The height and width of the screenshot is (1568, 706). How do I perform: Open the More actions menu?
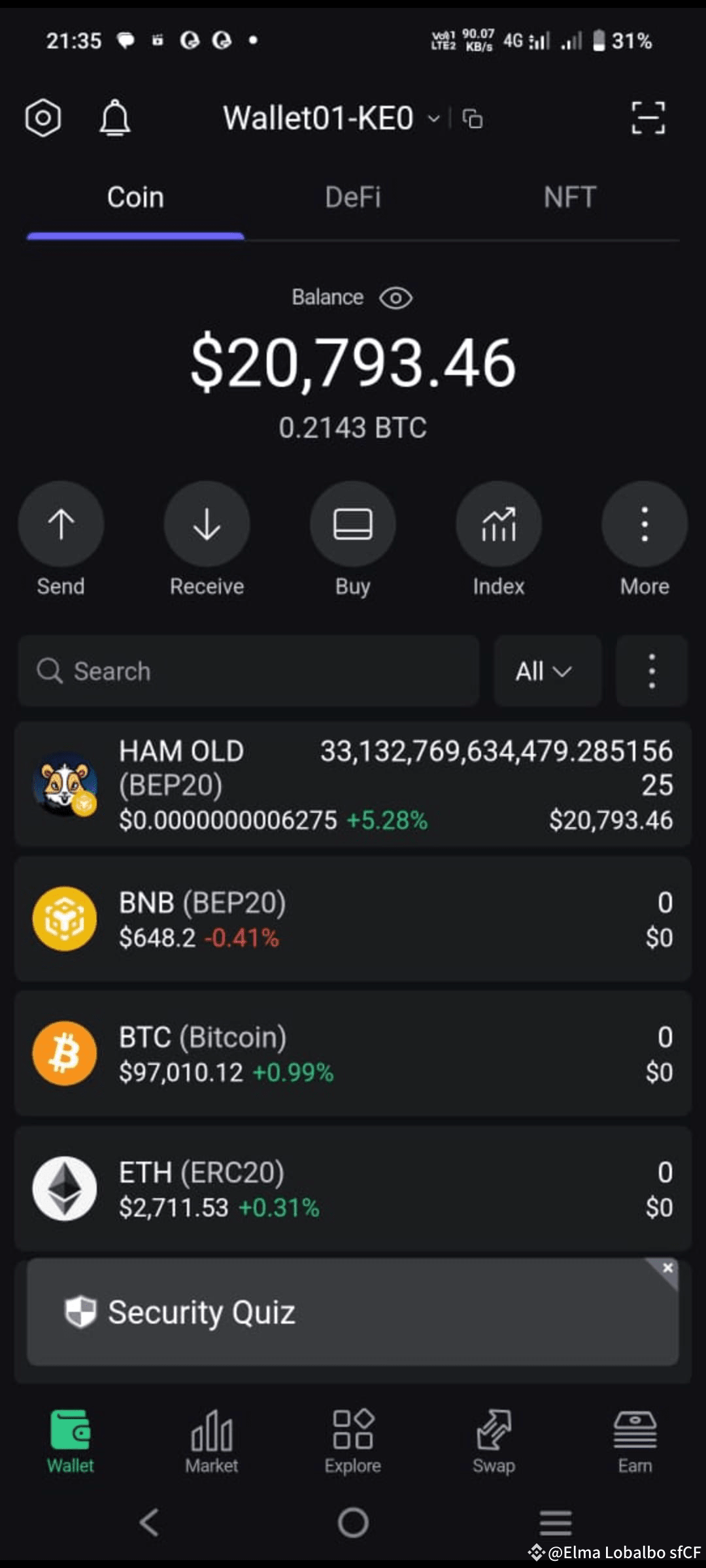coord(644,523)
